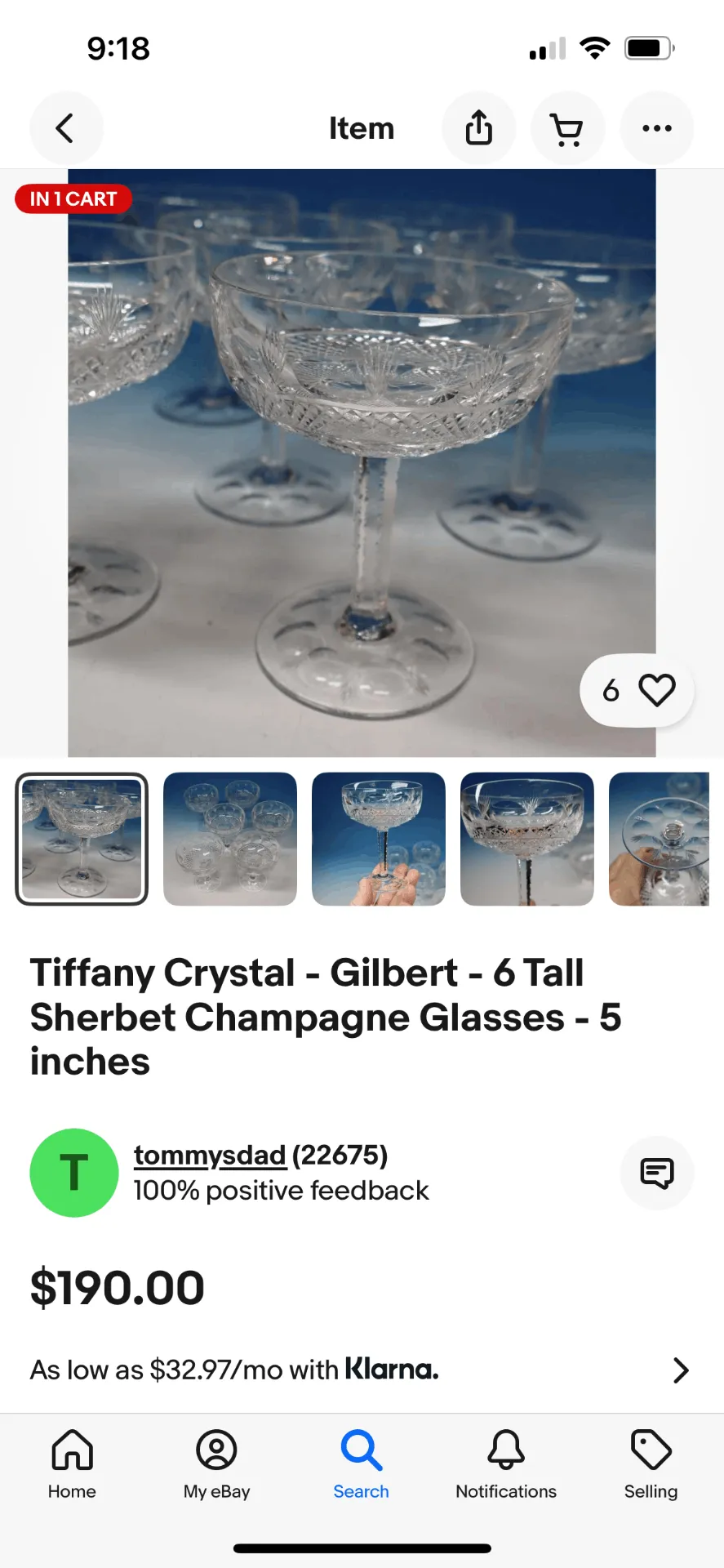Viewport: 724px width, 1568px height.
Task: Open seller tommysdad's profile
Action: coord(210,1155)
